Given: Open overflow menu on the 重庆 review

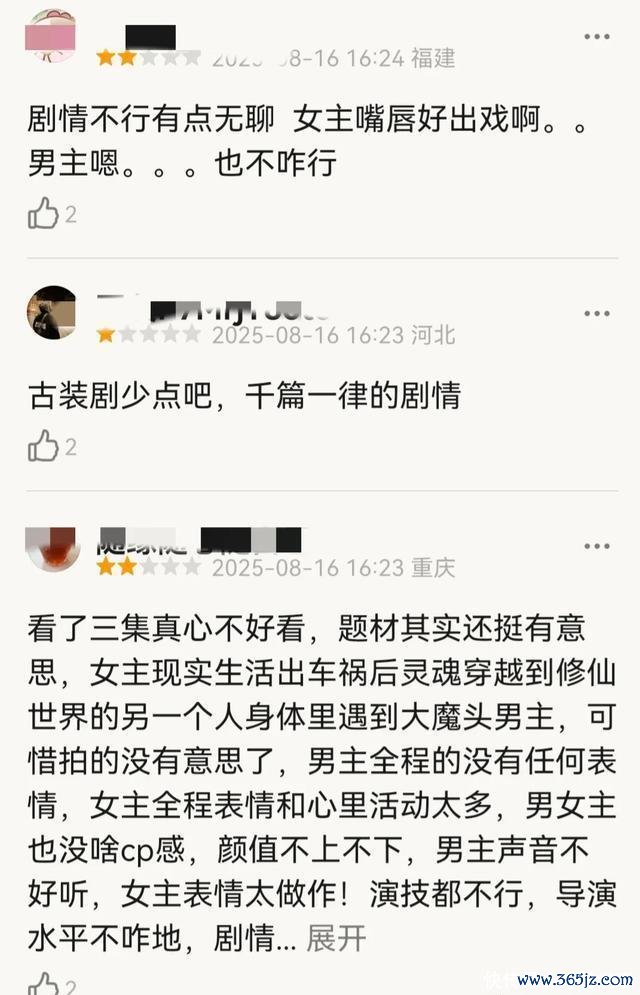Looking at the screenshot, I should 596,546.
